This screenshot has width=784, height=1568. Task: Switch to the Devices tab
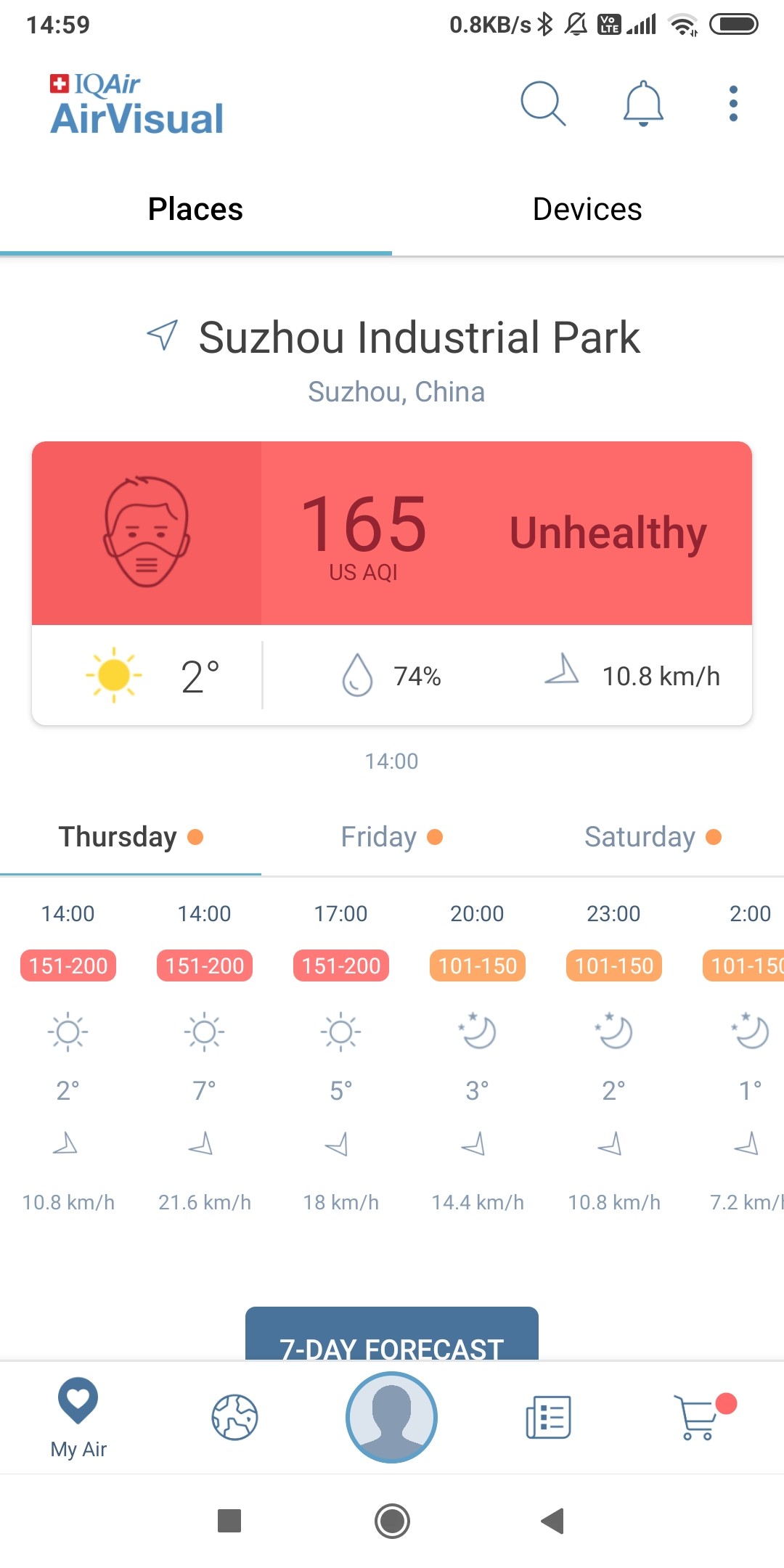coord(587,210)
